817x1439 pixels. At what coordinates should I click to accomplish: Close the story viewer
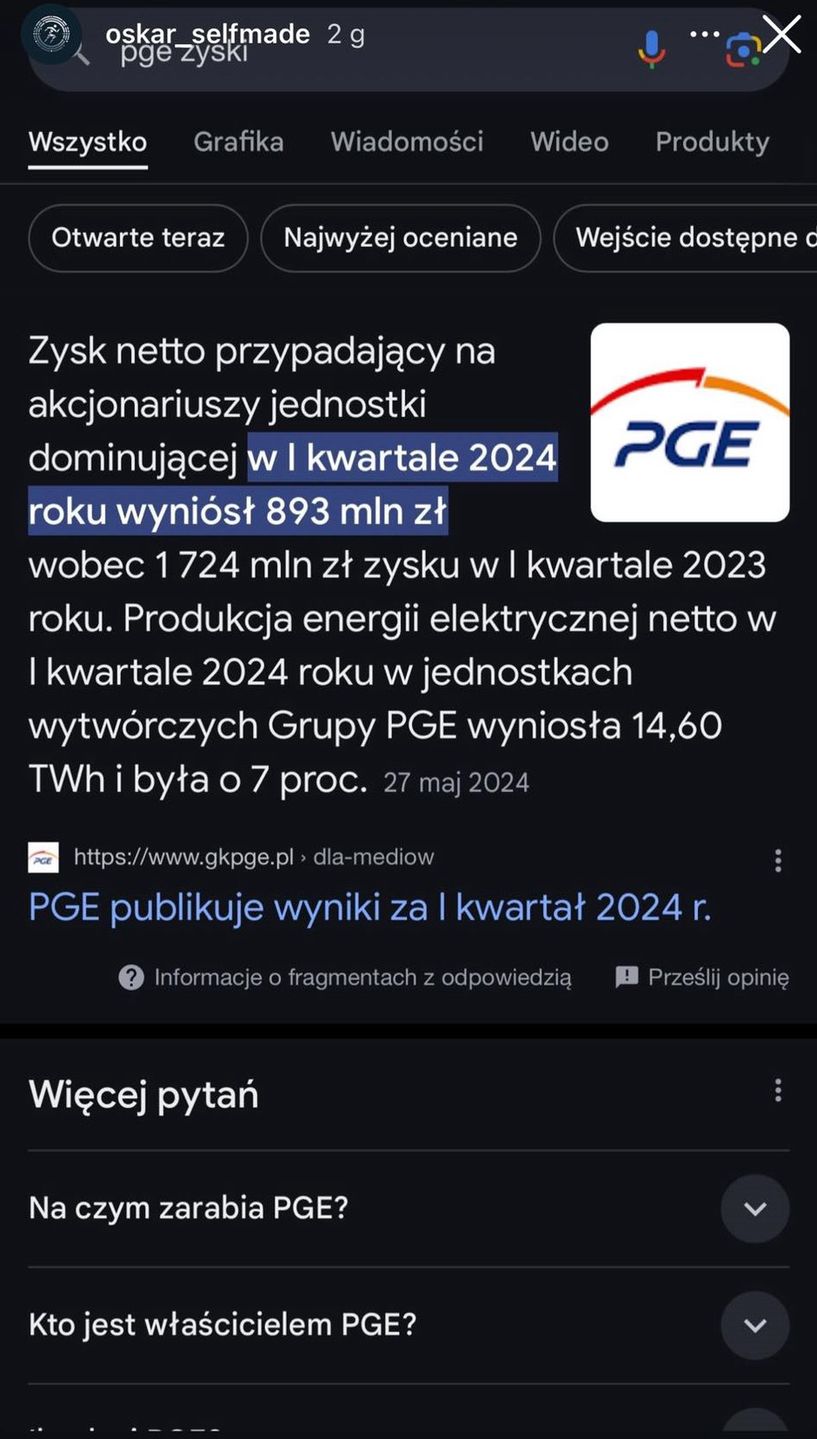click(782, 34)
